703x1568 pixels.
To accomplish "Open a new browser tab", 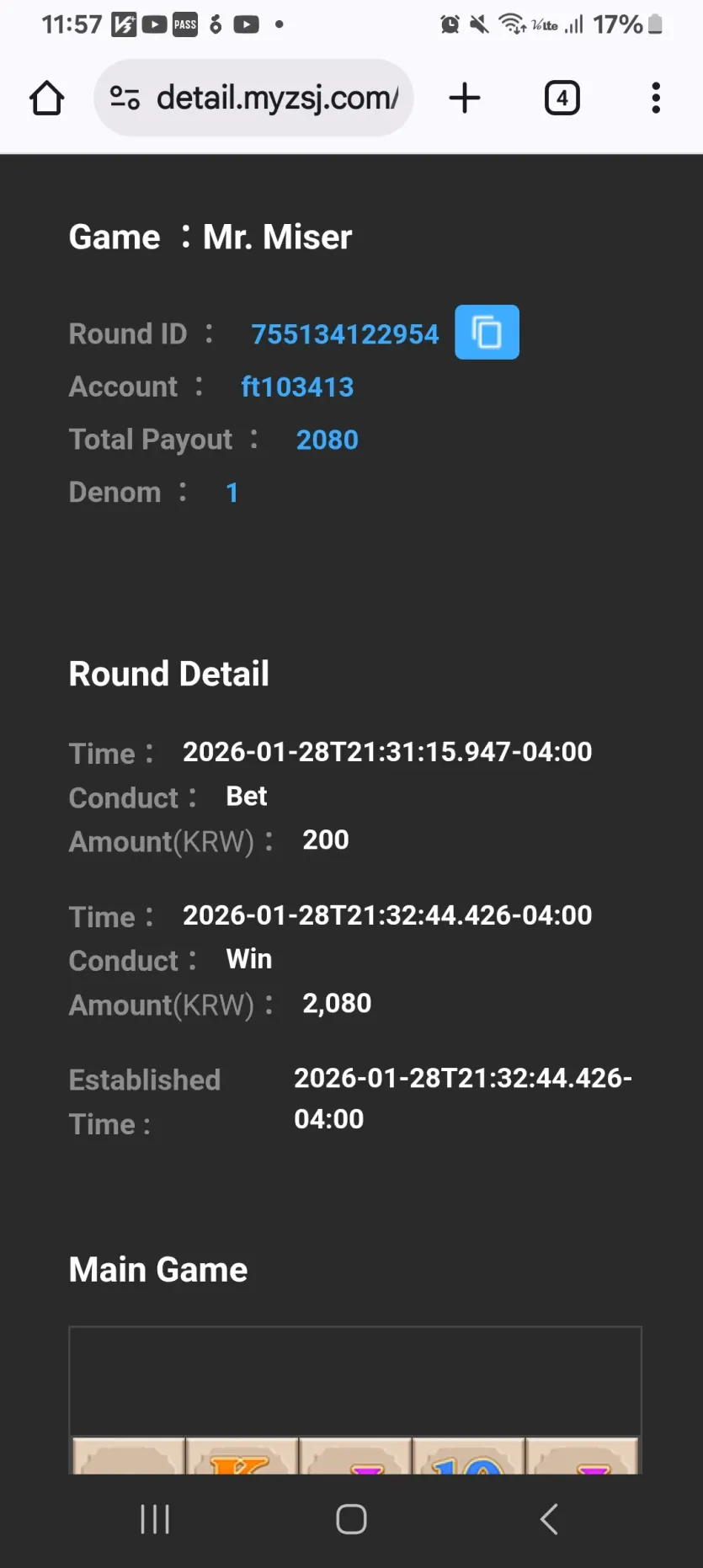I will (x=465, y=99).
